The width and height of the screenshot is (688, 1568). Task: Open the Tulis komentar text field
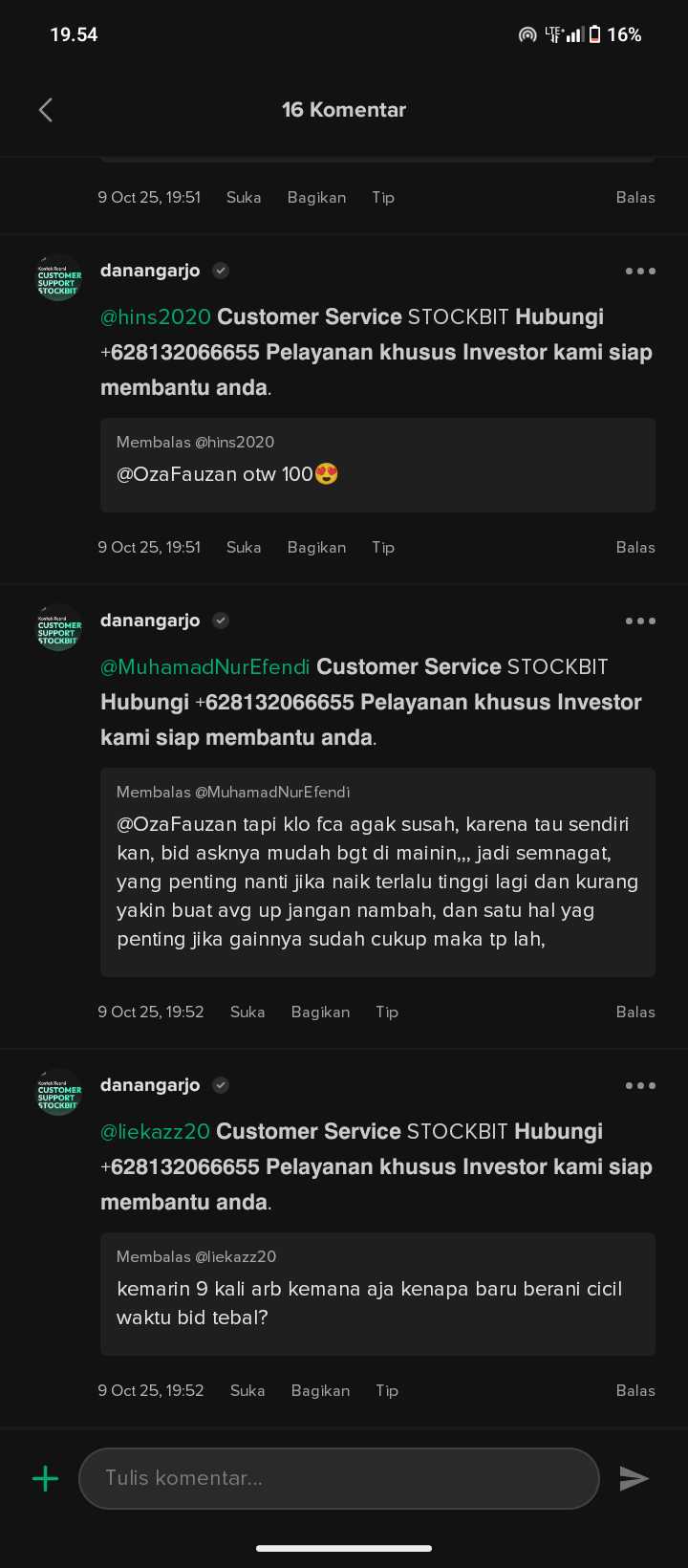point(338,1478)
